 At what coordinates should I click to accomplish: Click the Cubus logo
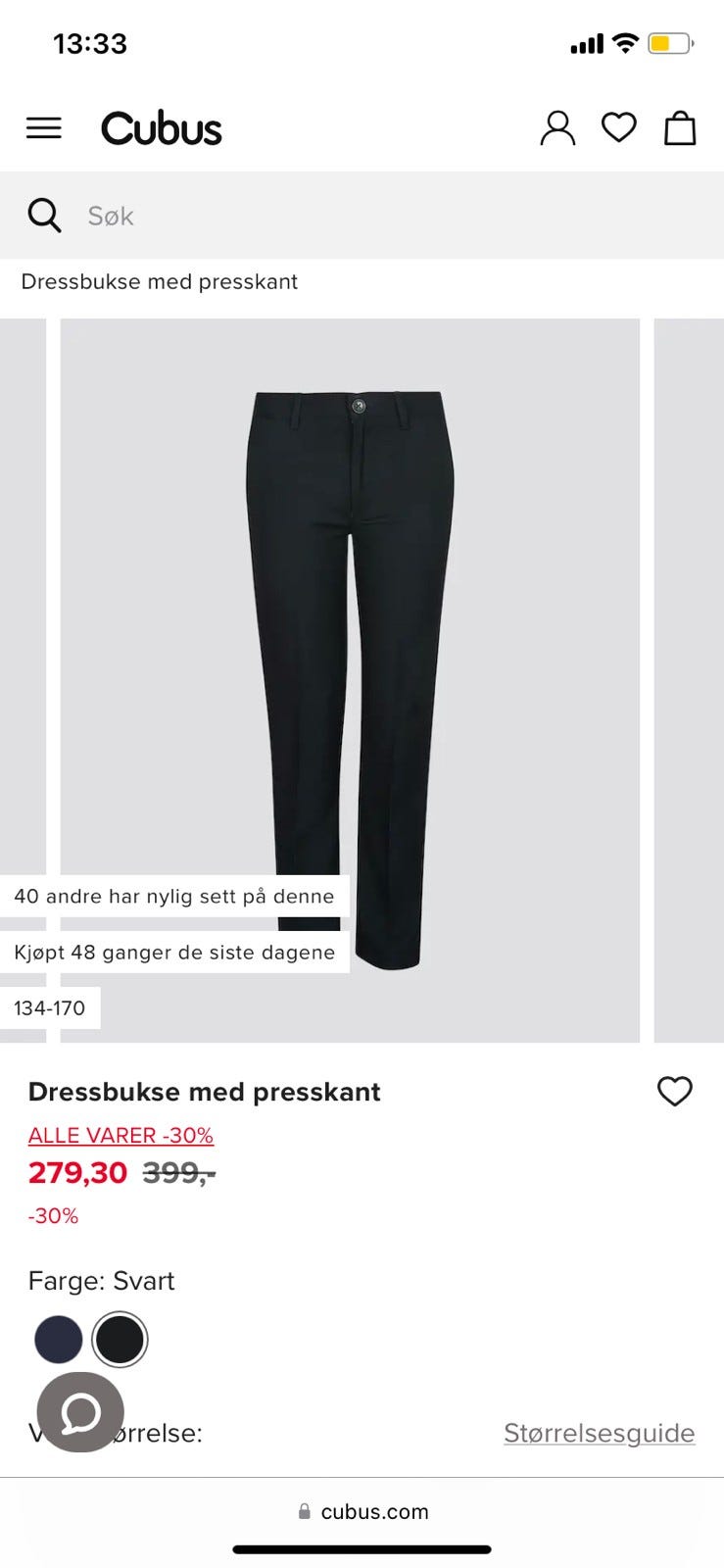161,127
